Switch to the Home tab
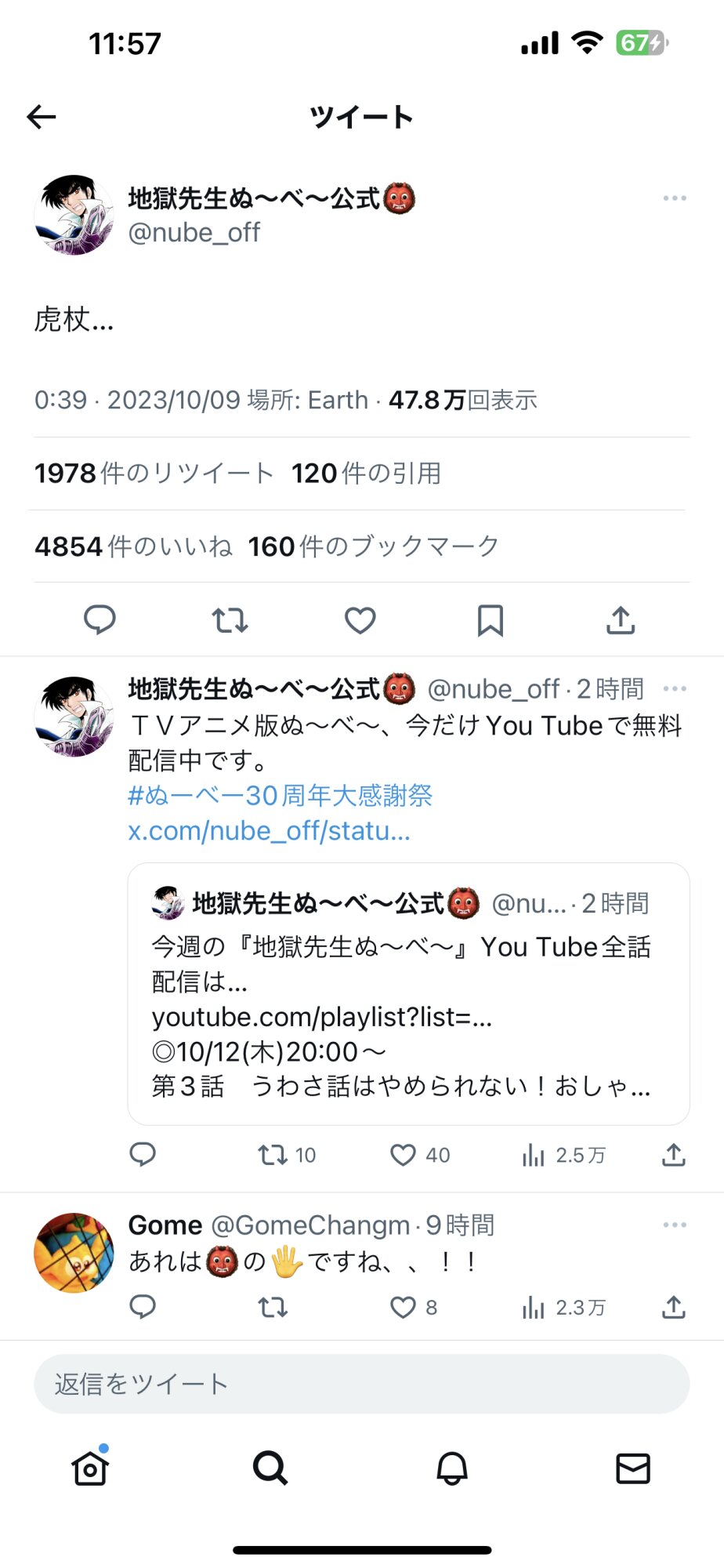The image size is (724, 1568). (x=90, y=1468)
